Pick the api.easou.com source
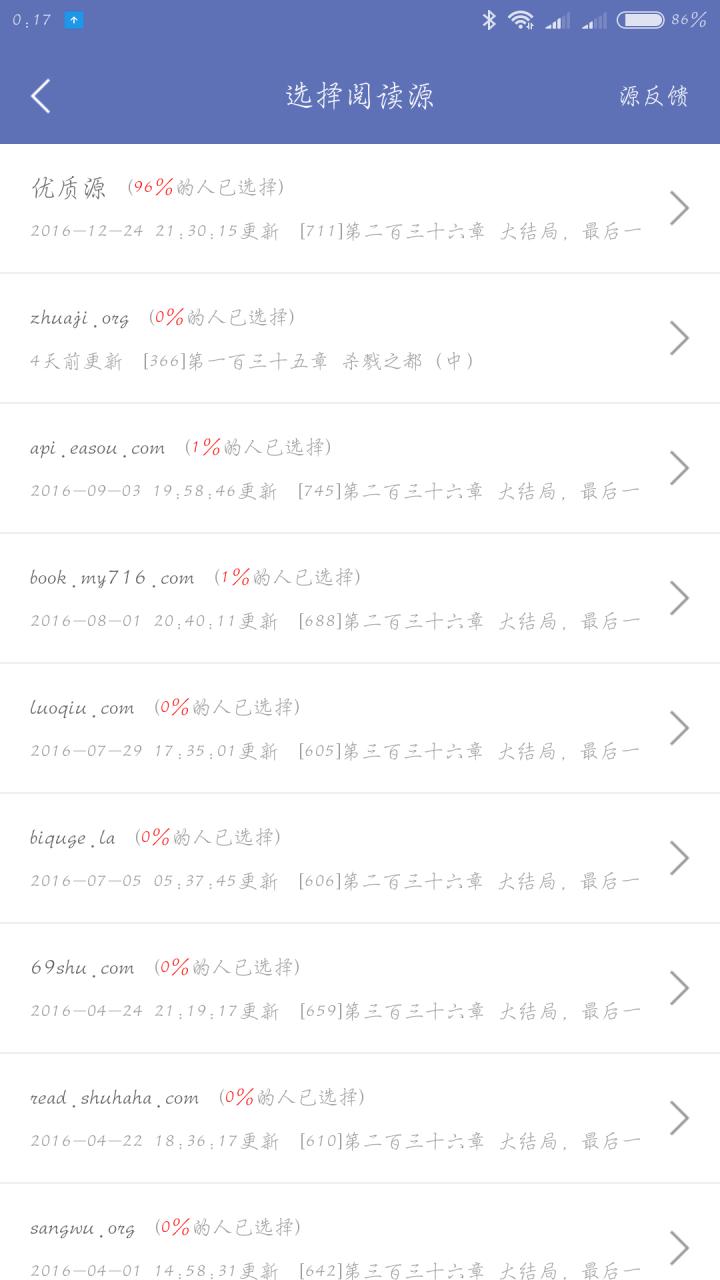 [360, 468]
